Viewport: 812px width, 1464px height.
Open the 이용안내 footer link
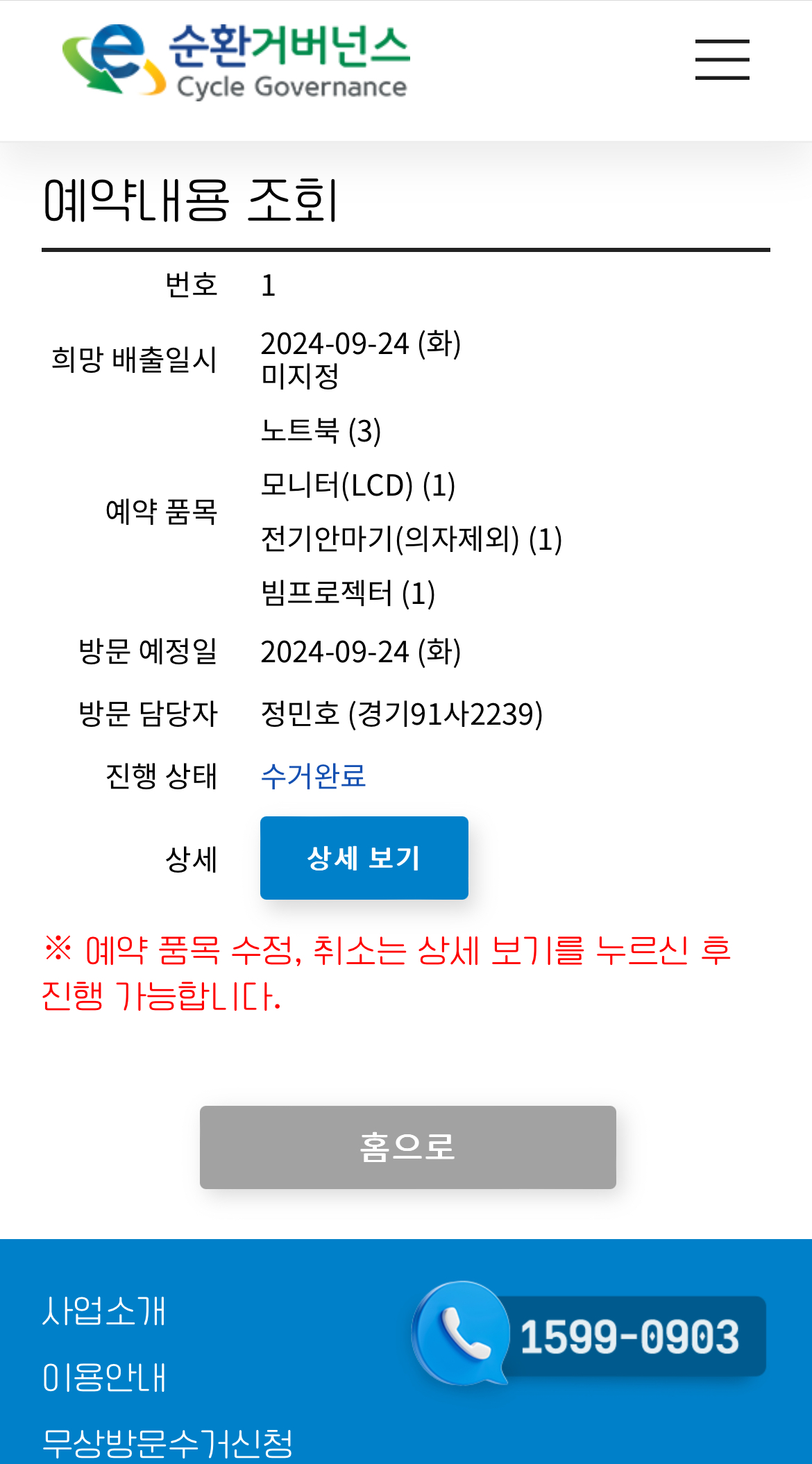[x=104, y=1377]
